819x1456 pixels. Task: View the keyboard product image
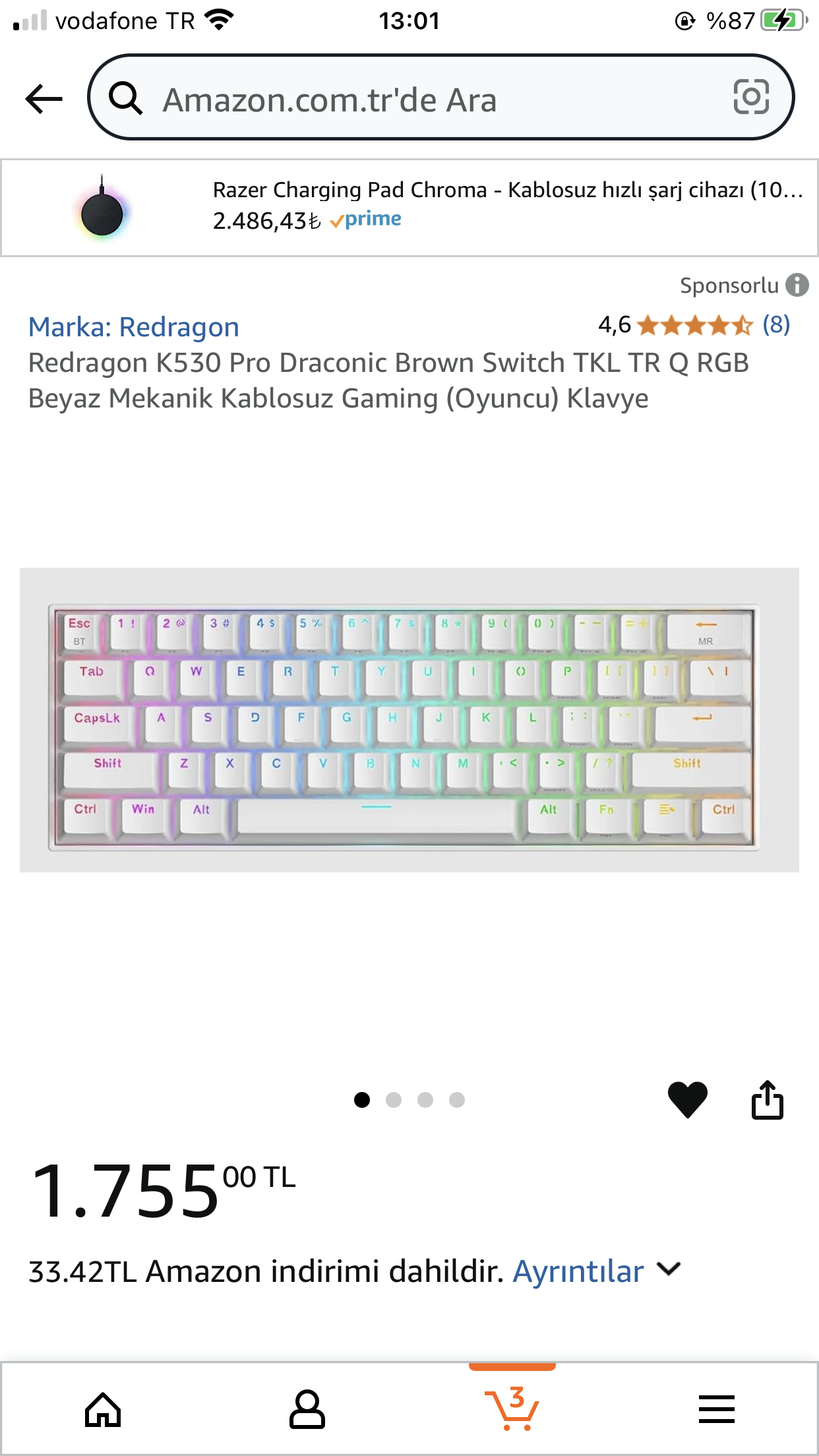(x=409, y=720)
